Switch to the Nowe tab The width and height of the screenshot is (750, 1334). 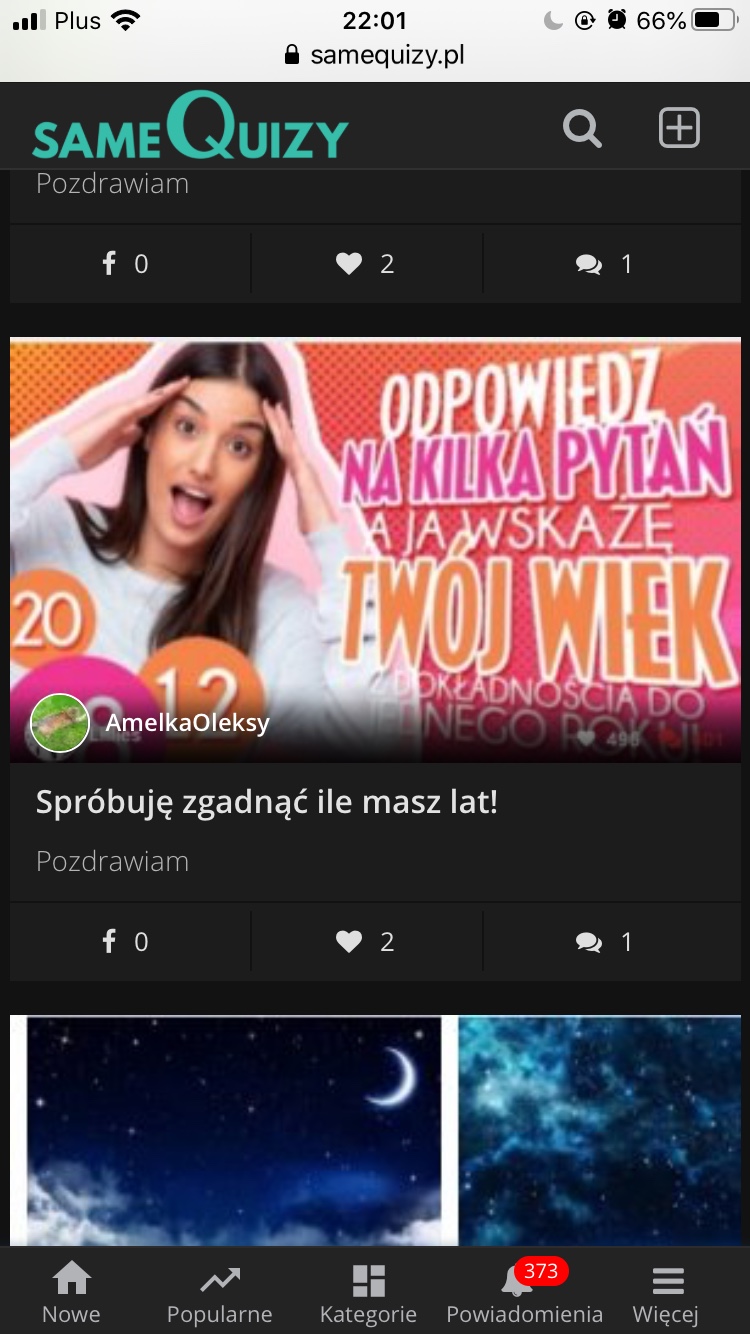[x=71, y=1292]
